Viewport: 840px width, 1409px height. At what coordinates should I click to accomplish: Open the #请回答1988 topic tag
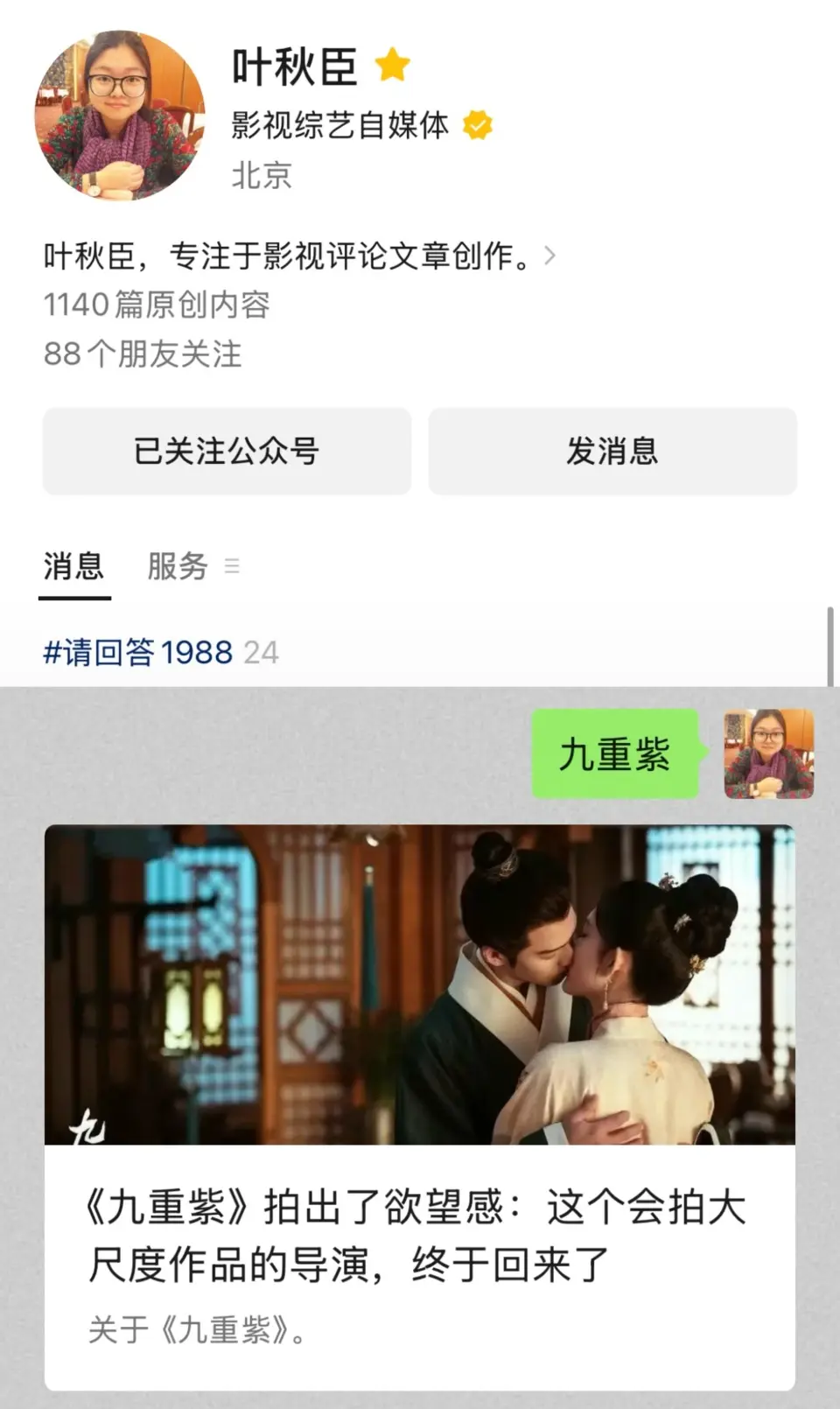tap(138, 653)
